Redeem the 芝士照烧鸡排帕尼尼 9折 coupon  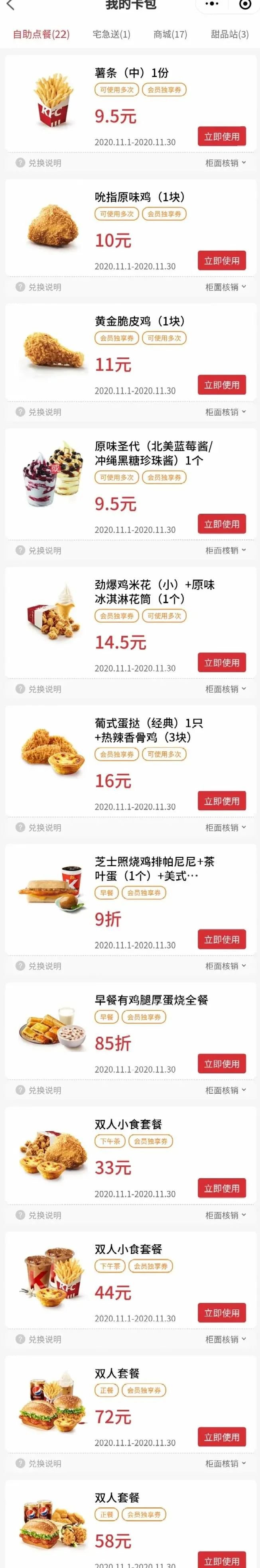click(x=222, y=939)
